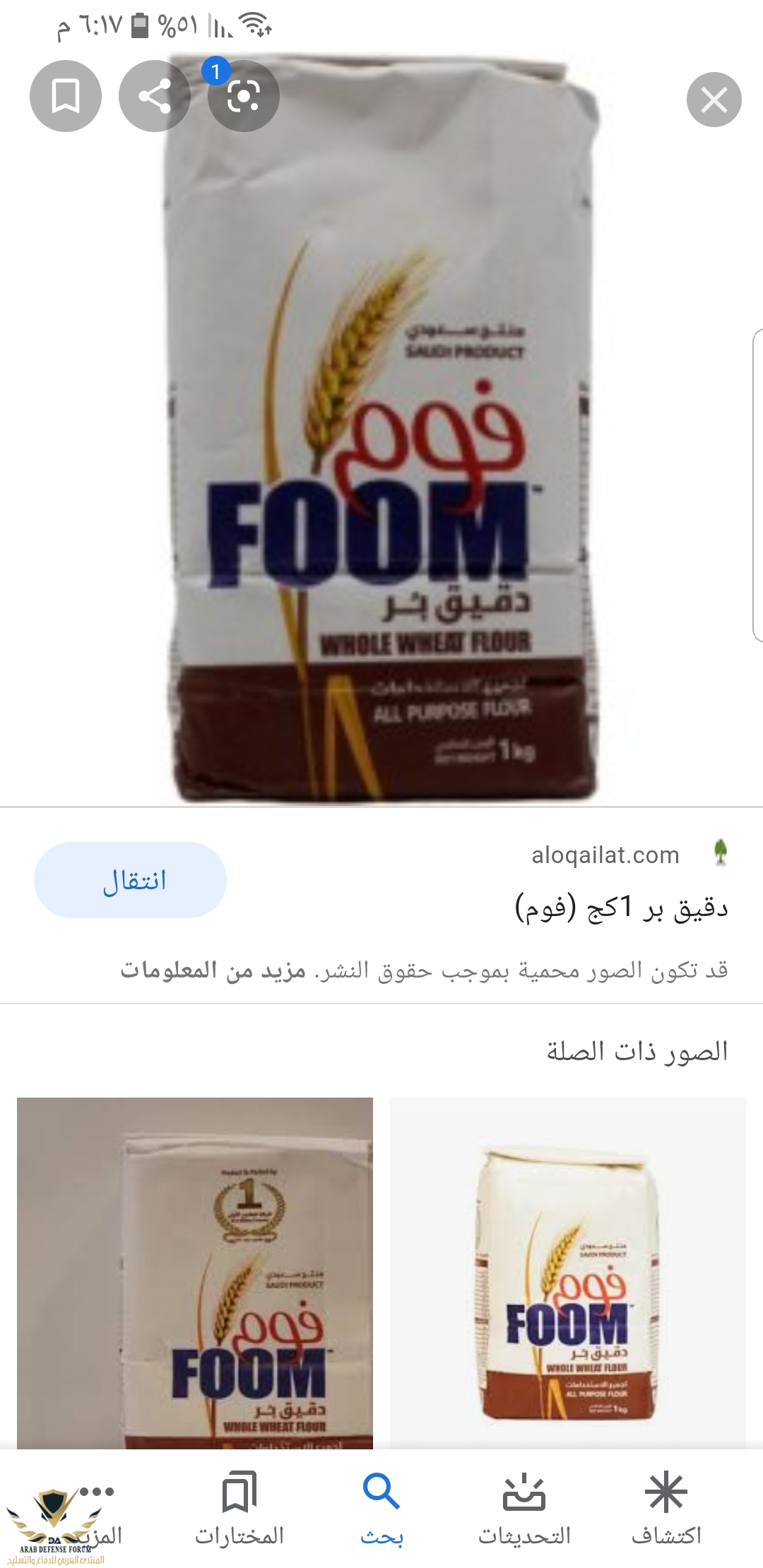Viewport: 763px width, 1568px height.
Task: Open related FOOM image on white background
Action: (x=567, y=1271)
